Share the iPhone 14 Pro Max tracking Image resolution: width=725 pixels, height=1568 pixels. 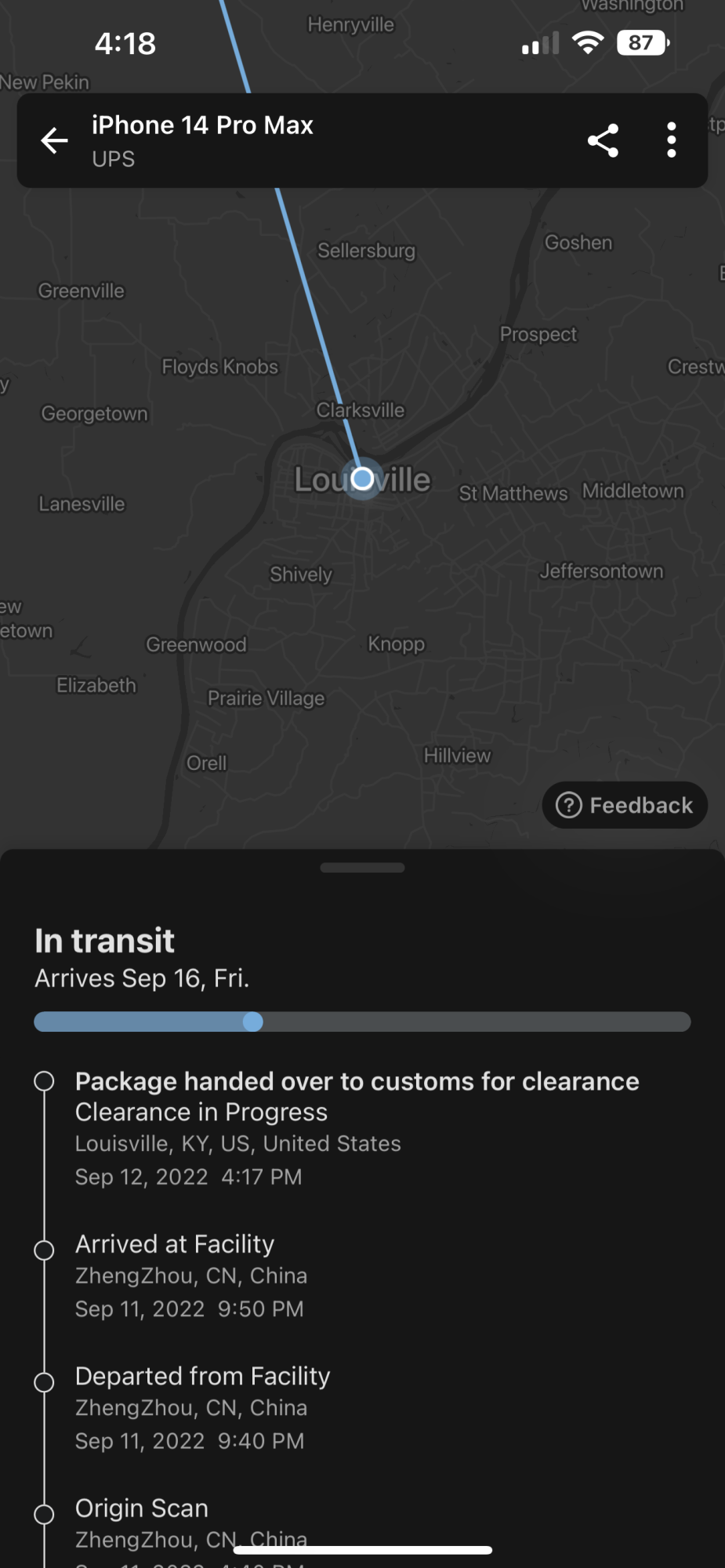(603, 141)
